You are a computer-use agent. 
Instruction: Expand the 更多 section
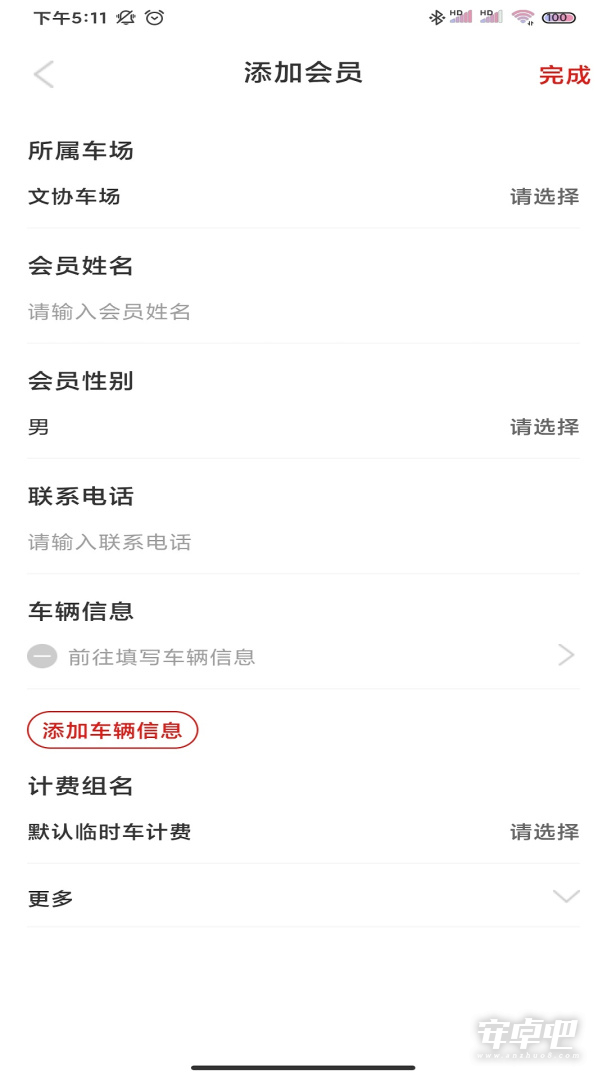303,897
